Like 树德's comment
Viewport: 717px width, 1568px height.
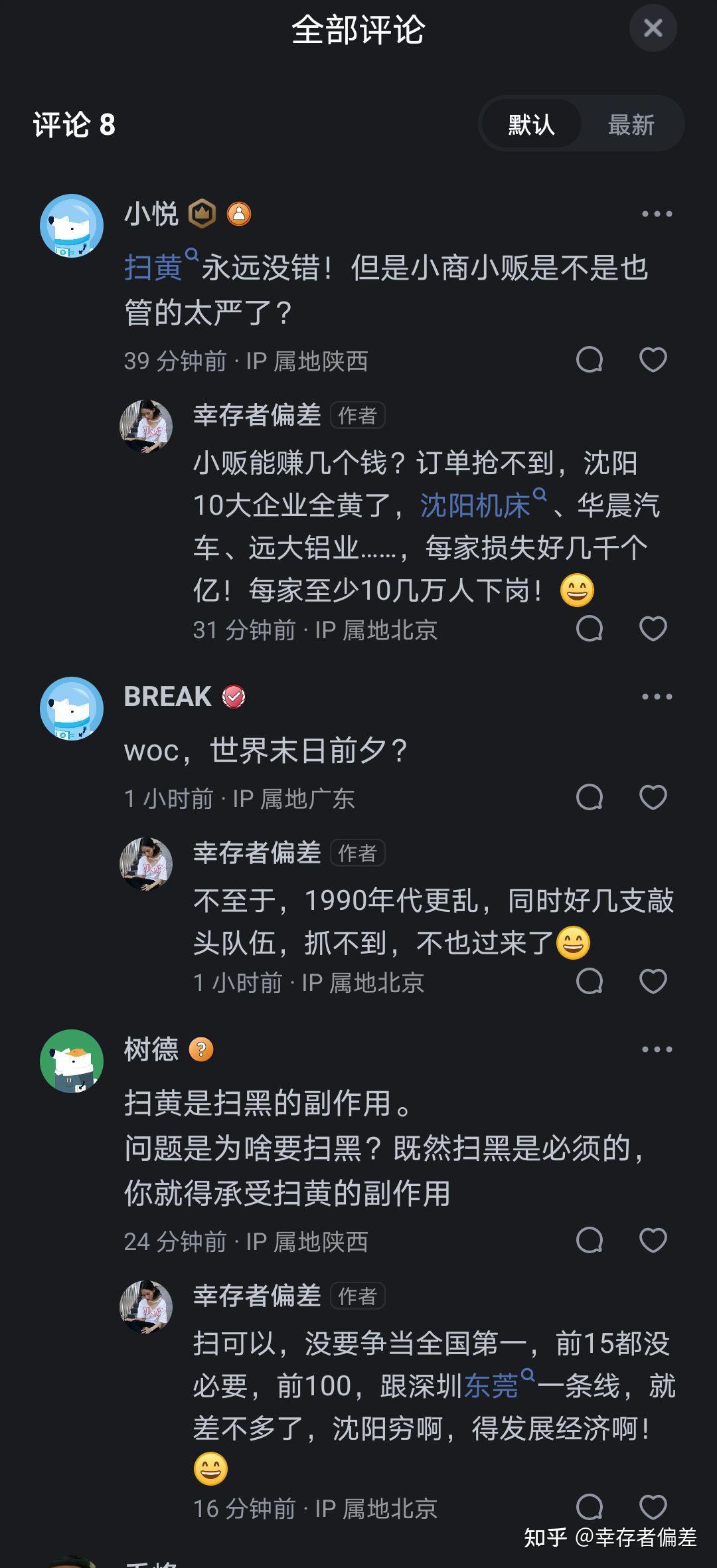(x=653, y=1241)
